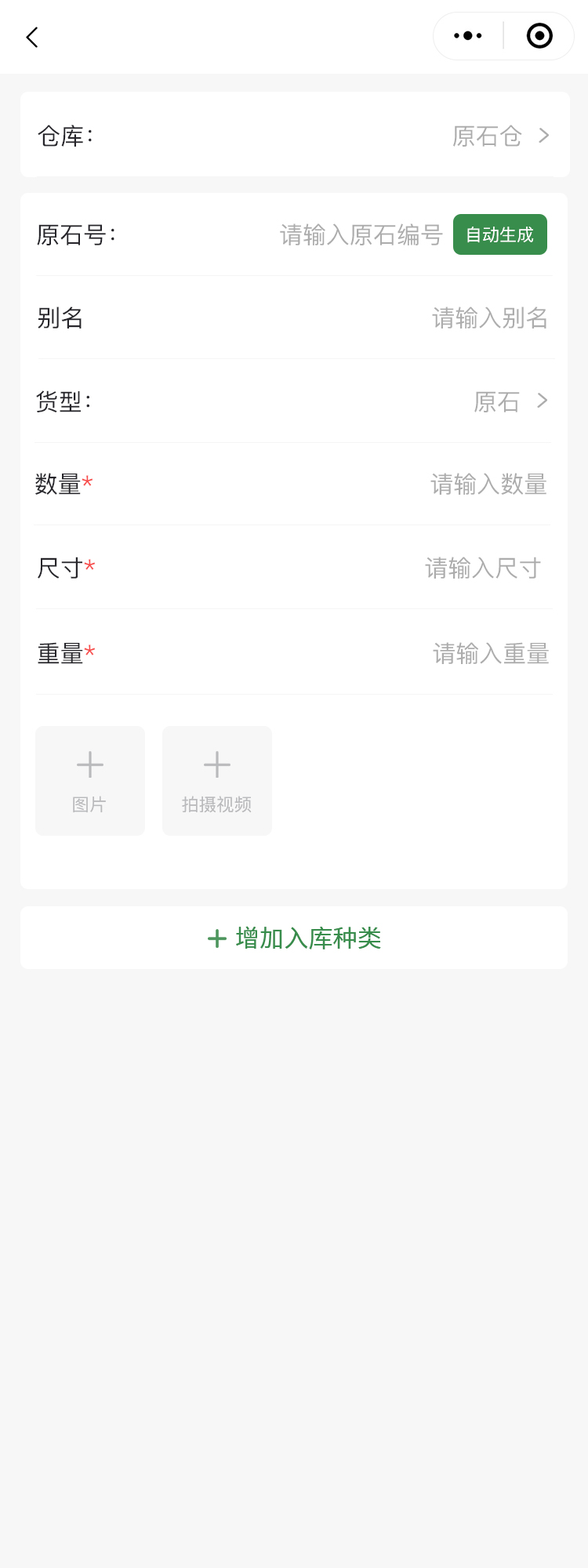Open the 货型 type picker
The height and width of the screenshot is (1568, 588).
pos(510,402)
